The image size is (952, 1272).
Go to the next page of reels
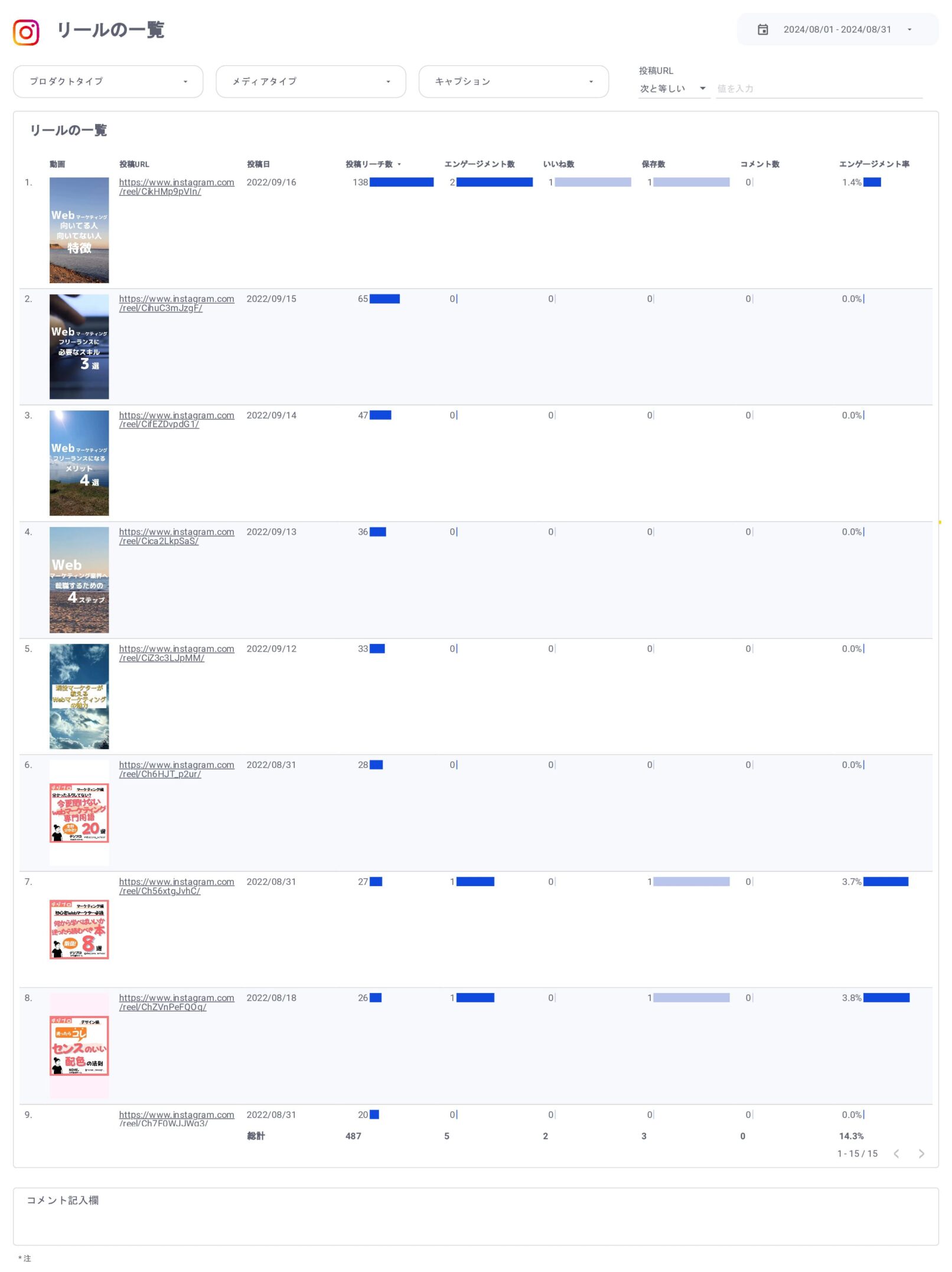(x=921, y=1154)
